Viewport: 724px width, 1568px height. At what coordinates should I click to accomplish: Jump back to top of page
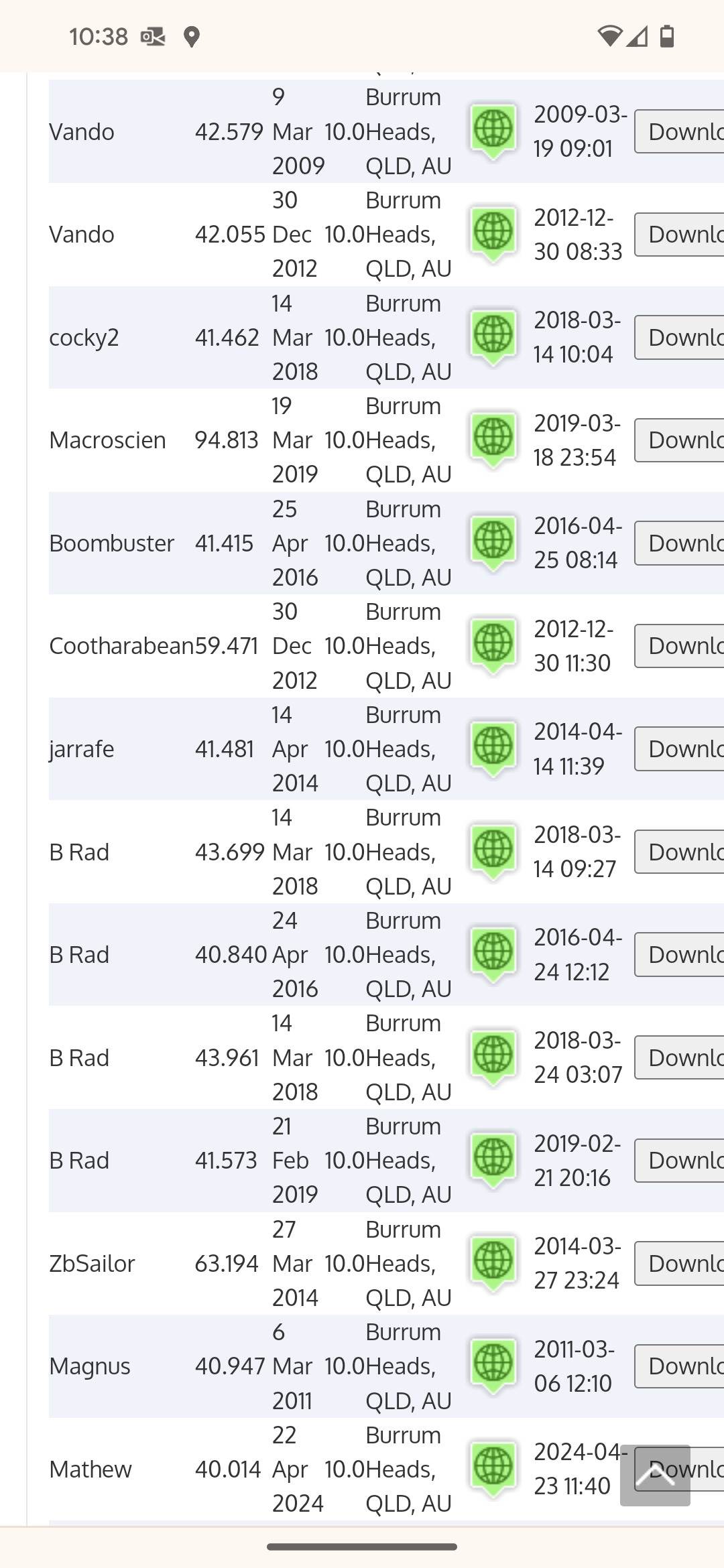(x=655, y=1476)
